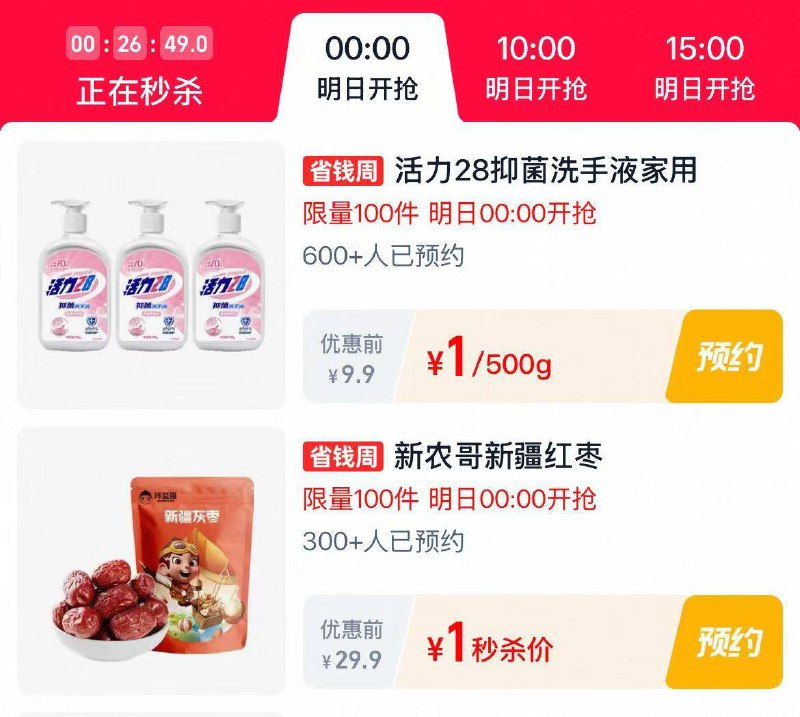View the 新农哥新疆红枣 product card

click(x=498, y=457)
